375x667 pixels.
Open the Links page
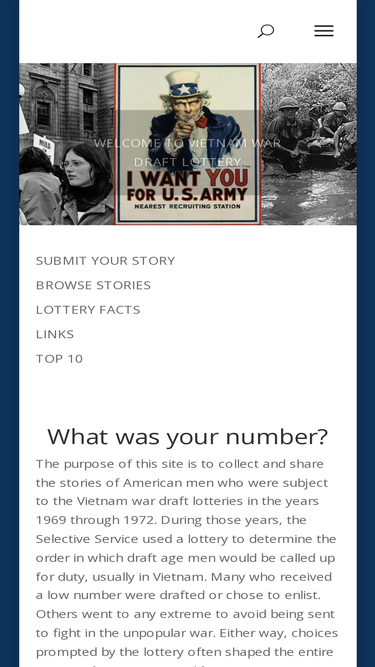[55, 334]
